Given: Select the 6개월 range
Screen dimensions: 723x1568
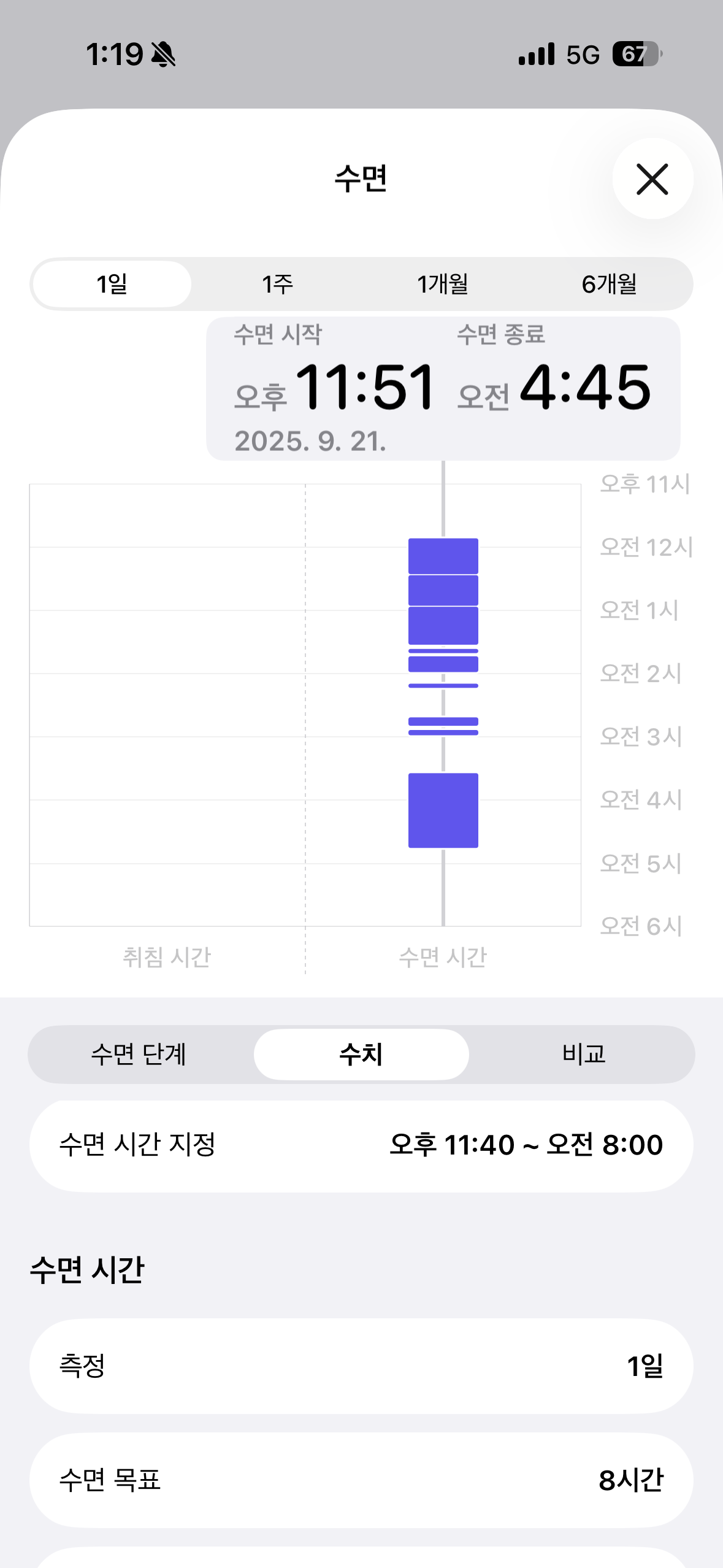Looking at the screenshot, I should click(609, 284).
